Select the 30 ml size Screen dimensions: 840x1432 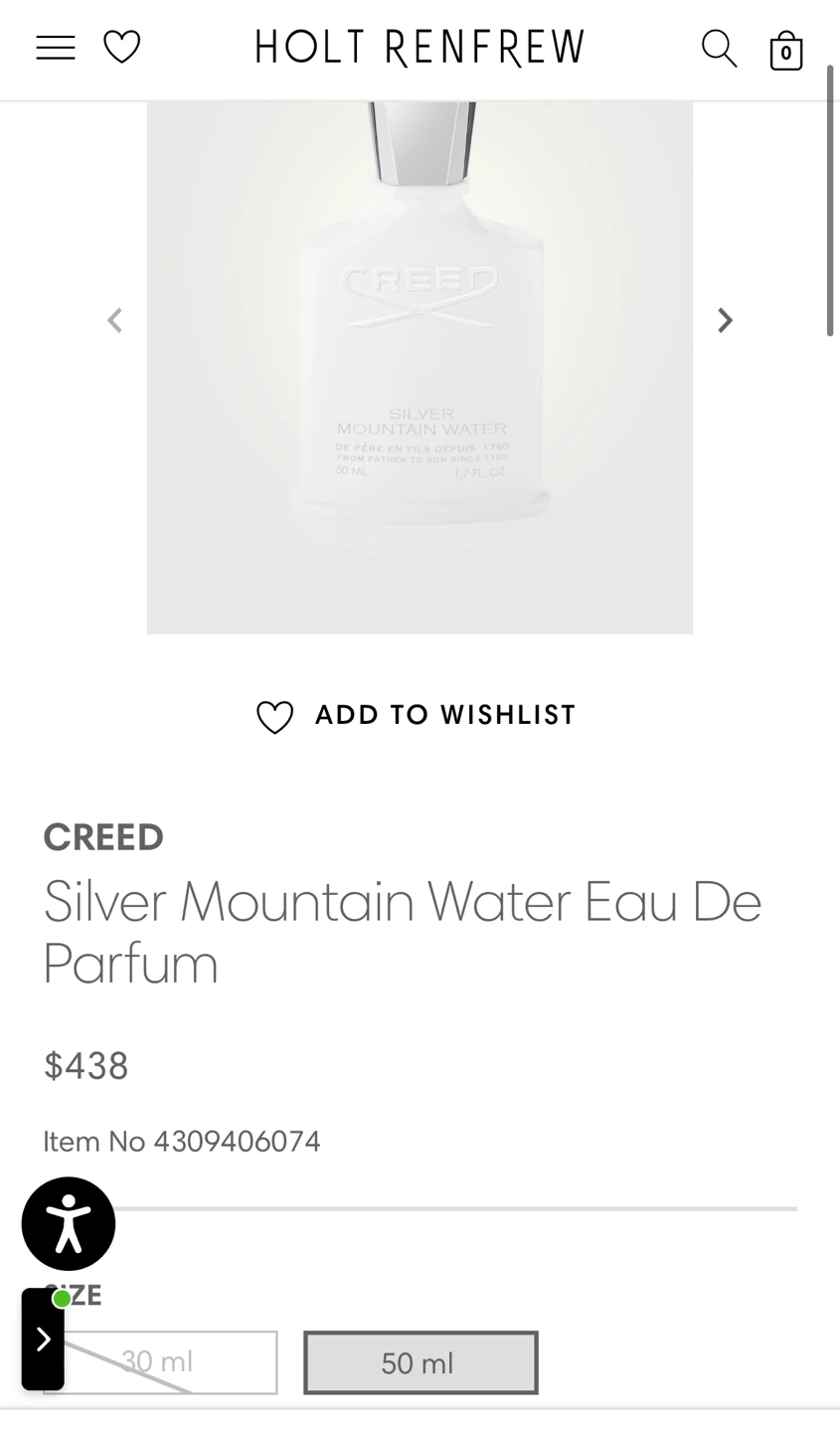160,1362
